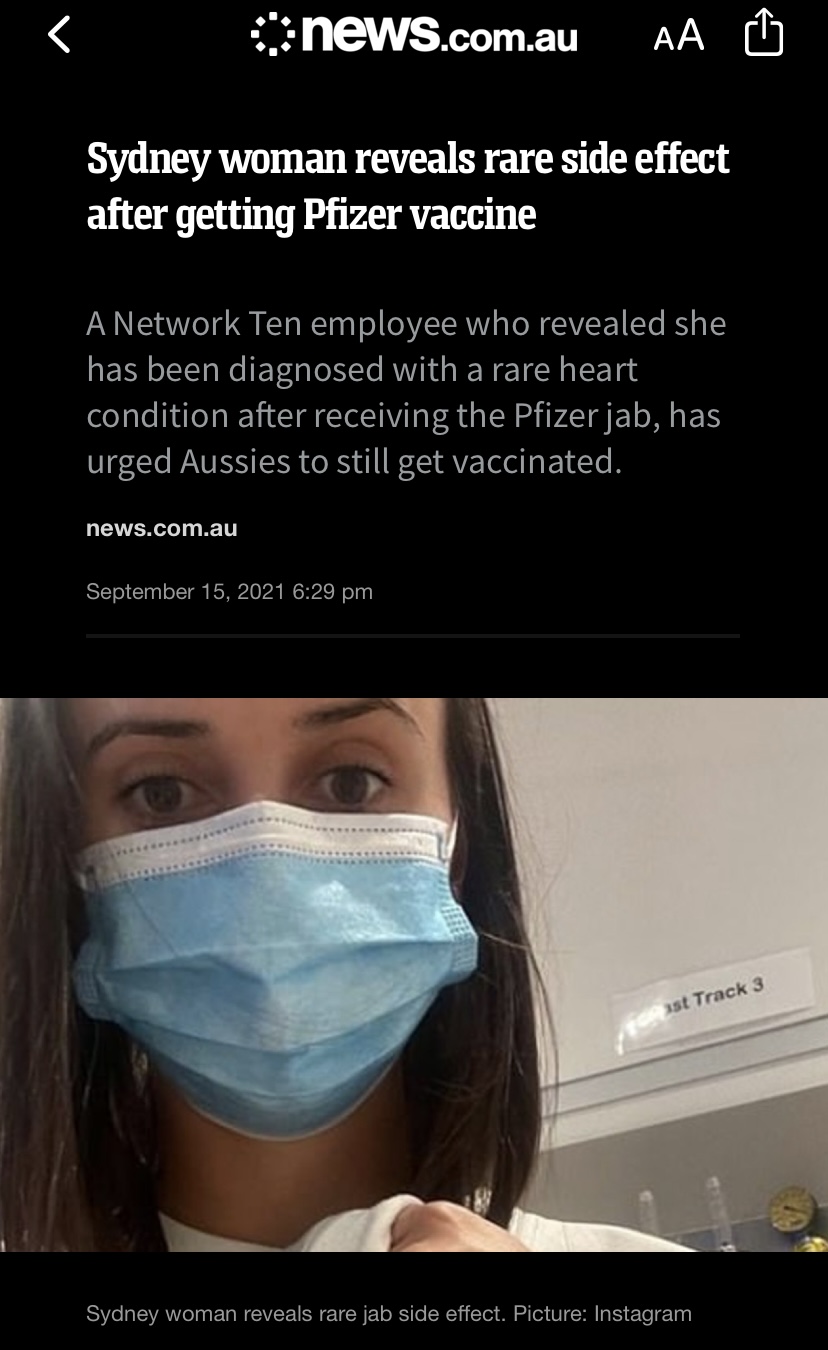Share this article
828x1350 pixels.
[x=764, y=33]
